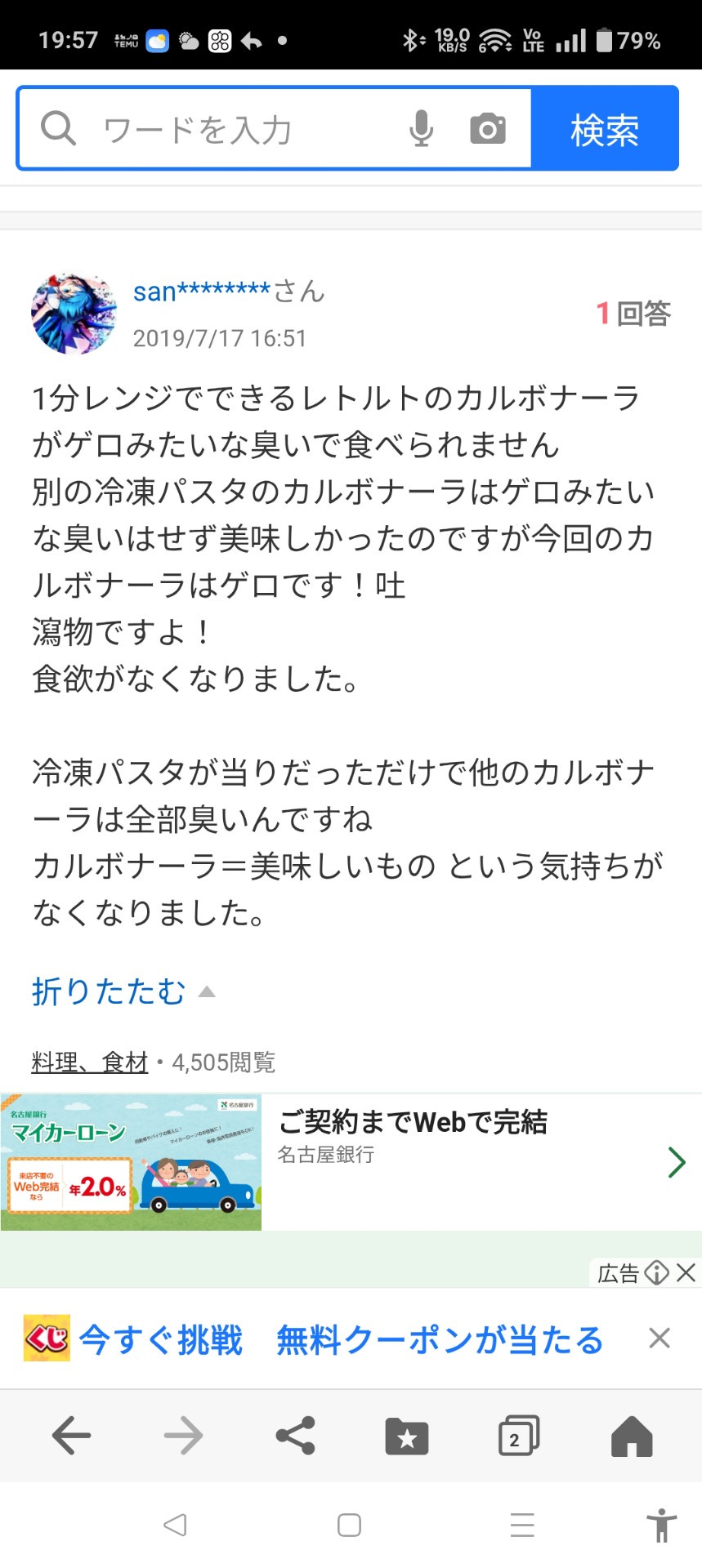Go back with the browser back arrow
This screenshot has height=1568, width=702.
point(71,1435)
